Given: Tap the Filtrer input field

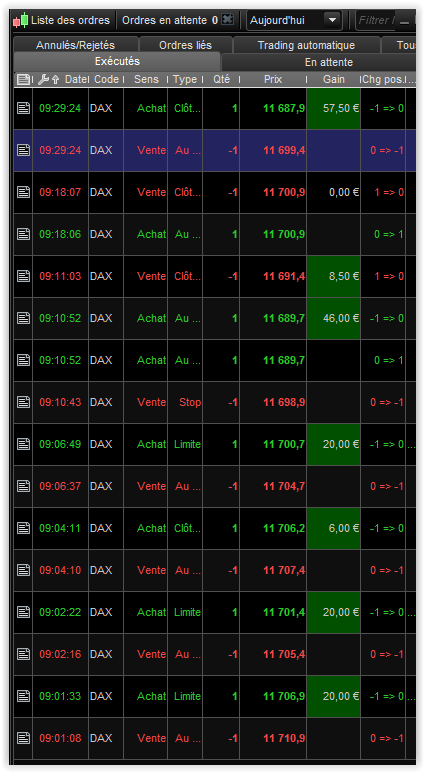Looking at the screenshot, I should 376,20.
